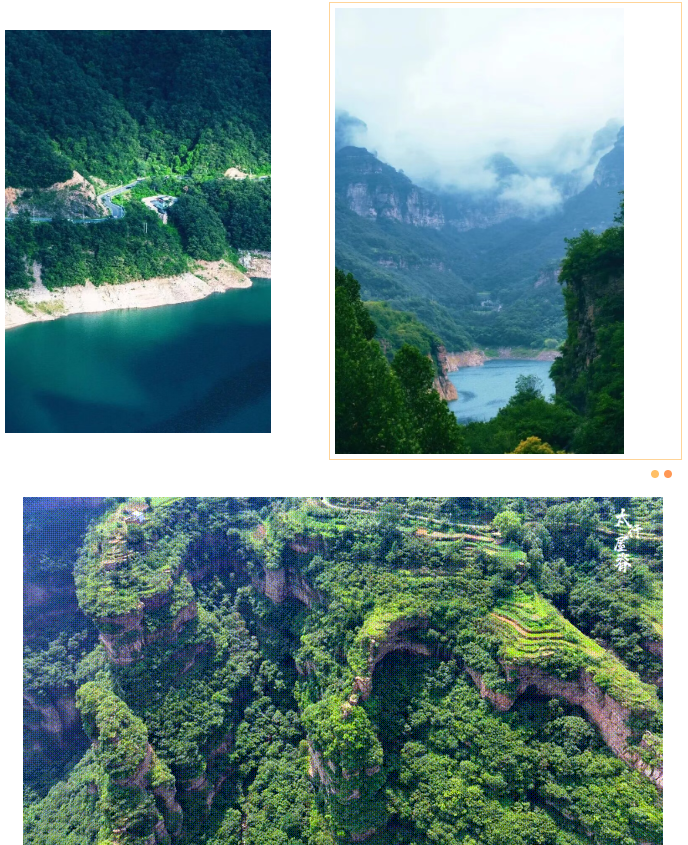
Task: Open the misty mountain valley photo
Action: point(479,231)
